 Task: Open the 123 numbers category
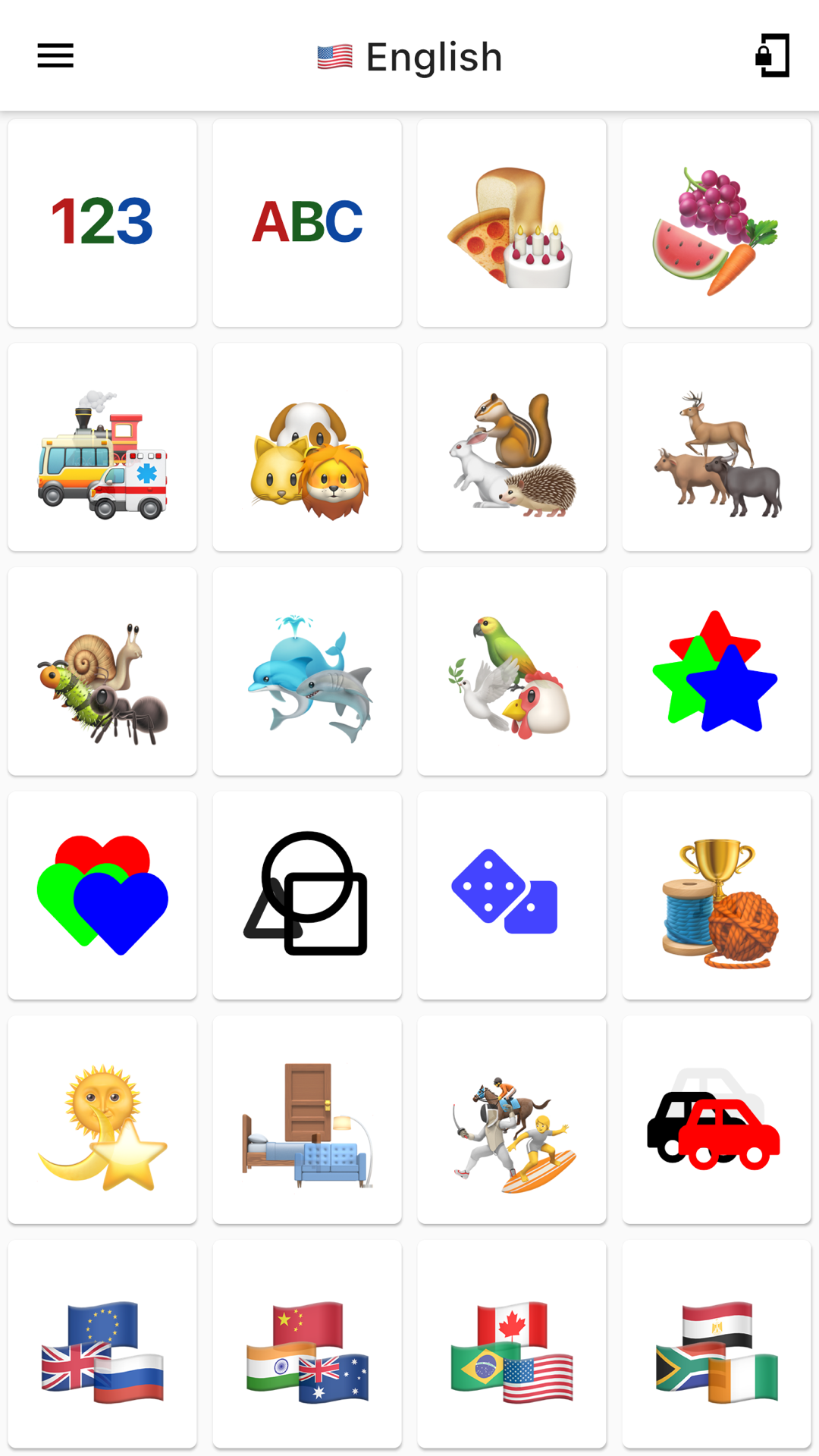coord(102,222)
